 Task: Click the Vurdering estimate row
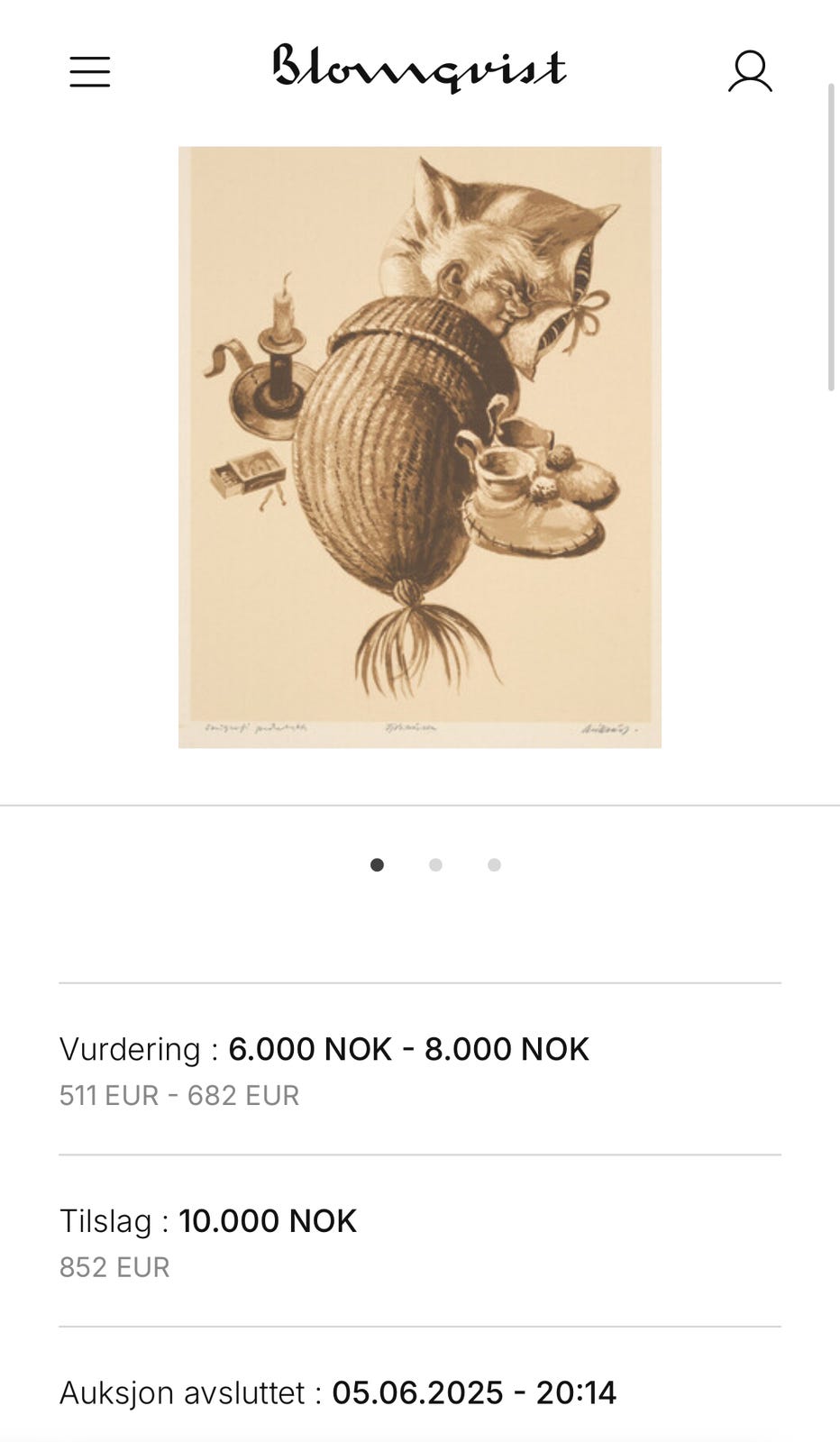tap(323, 1048)
